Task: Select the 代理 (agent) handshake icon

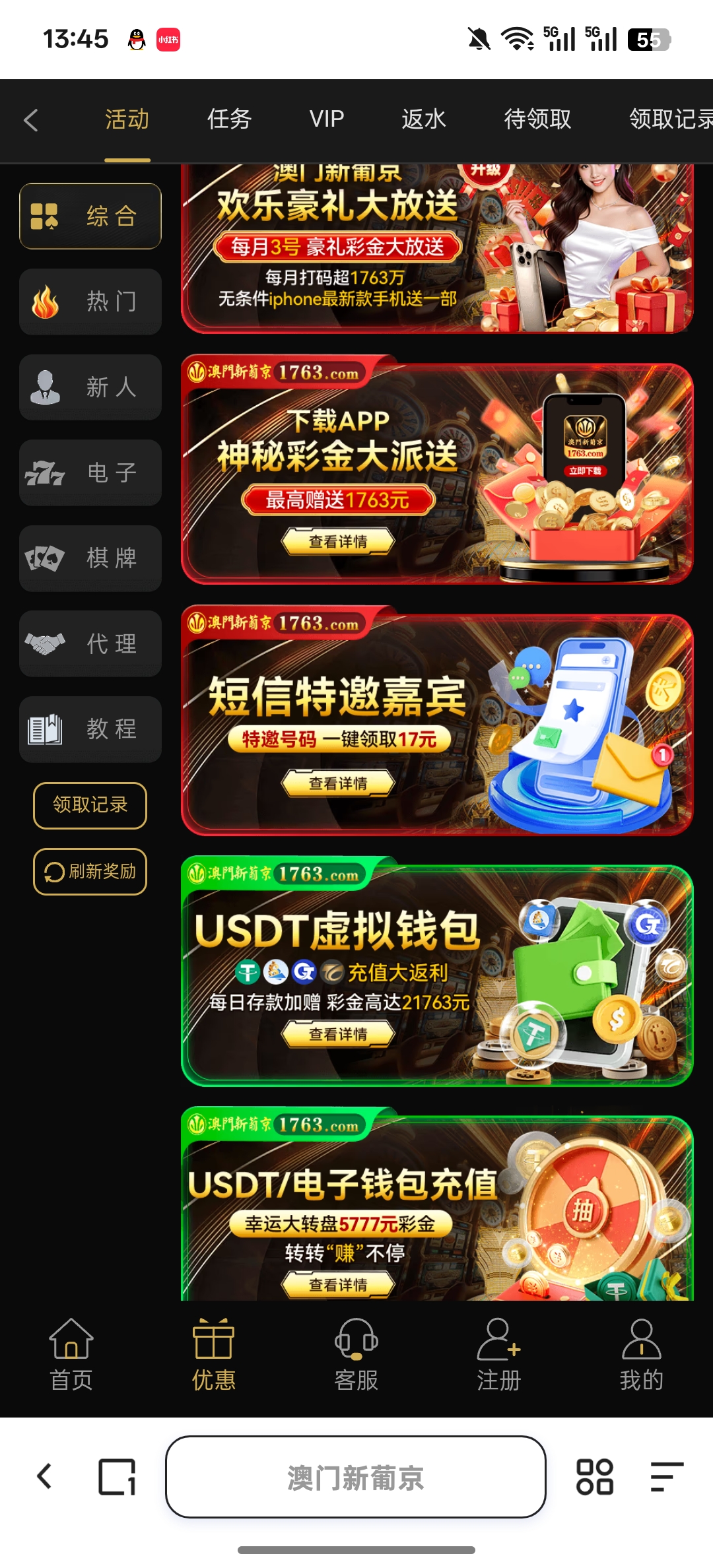Action: [45, 643]
